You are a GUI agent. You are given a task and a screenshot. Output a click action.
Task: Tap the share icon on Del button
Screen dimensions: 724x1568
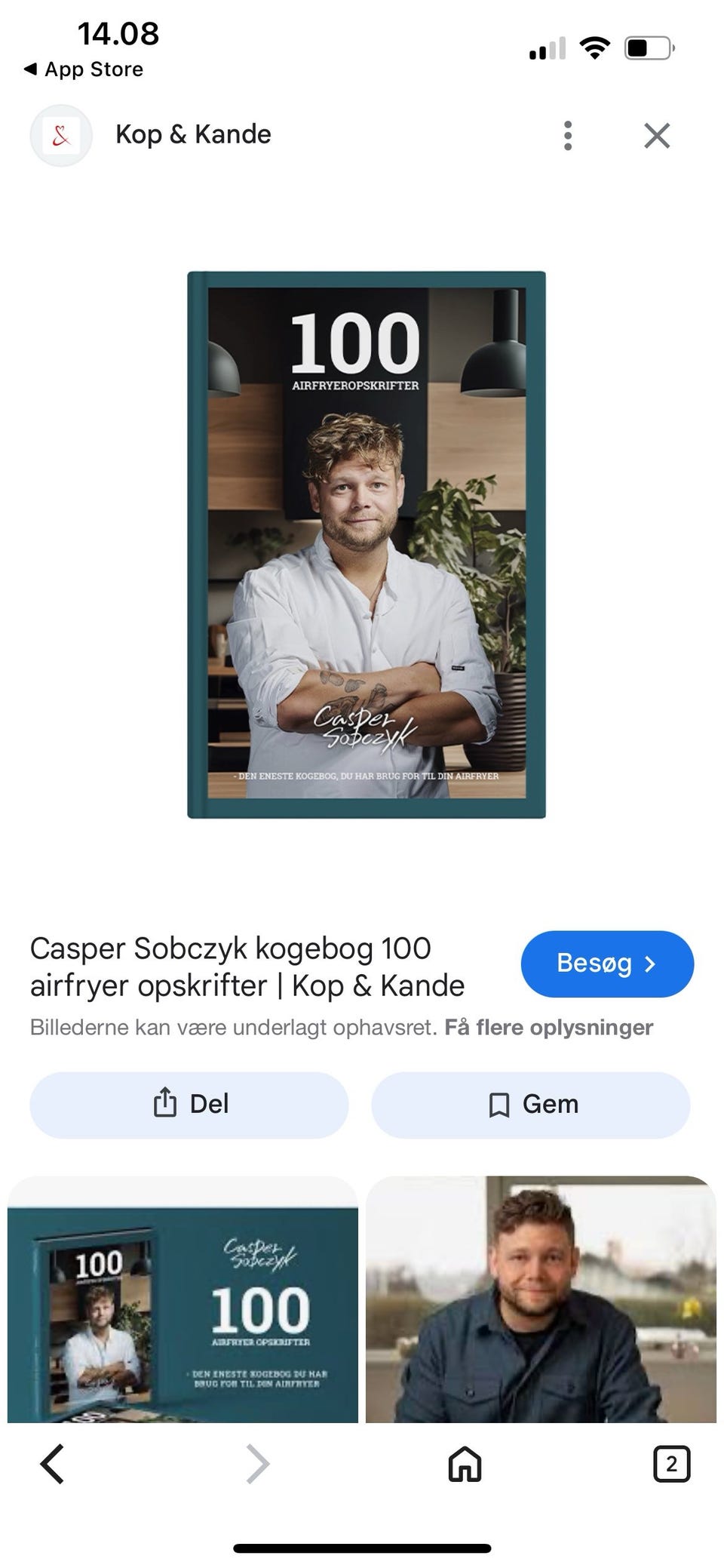point(165,1104)
